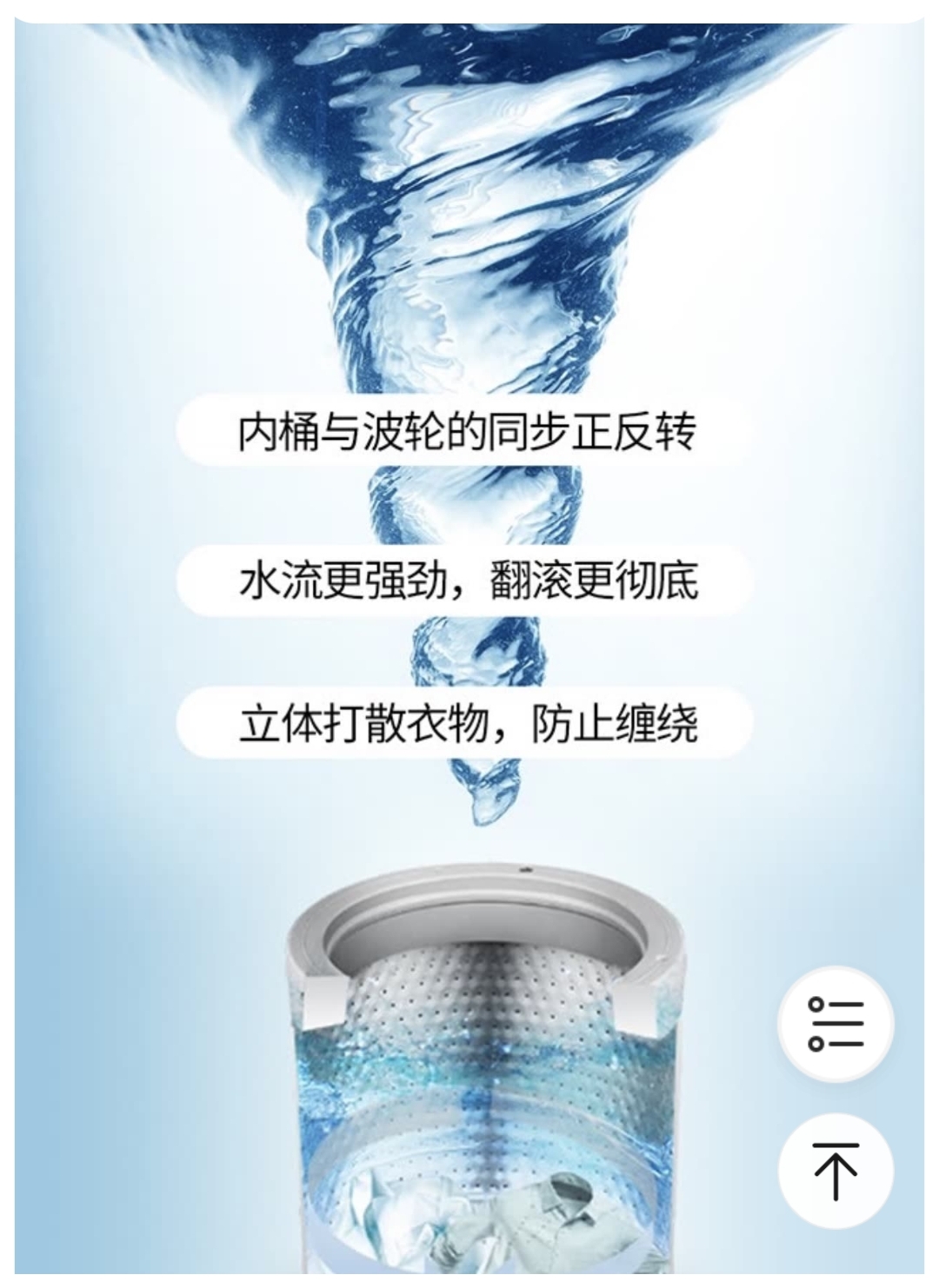The height and width of the screenshot is (1288, 939).
Task: Tap the back-to-top arrow button
Action: [x=836, y=1170]
